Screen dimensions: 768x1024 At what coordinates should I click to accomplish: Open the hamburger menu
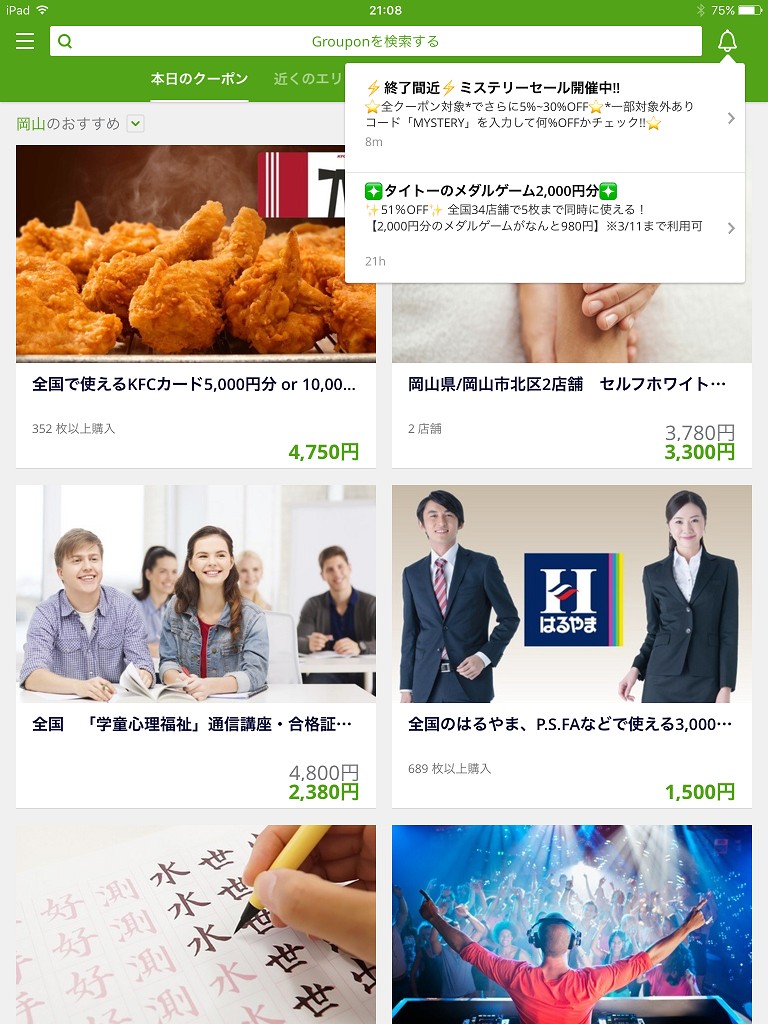(25, 41)
